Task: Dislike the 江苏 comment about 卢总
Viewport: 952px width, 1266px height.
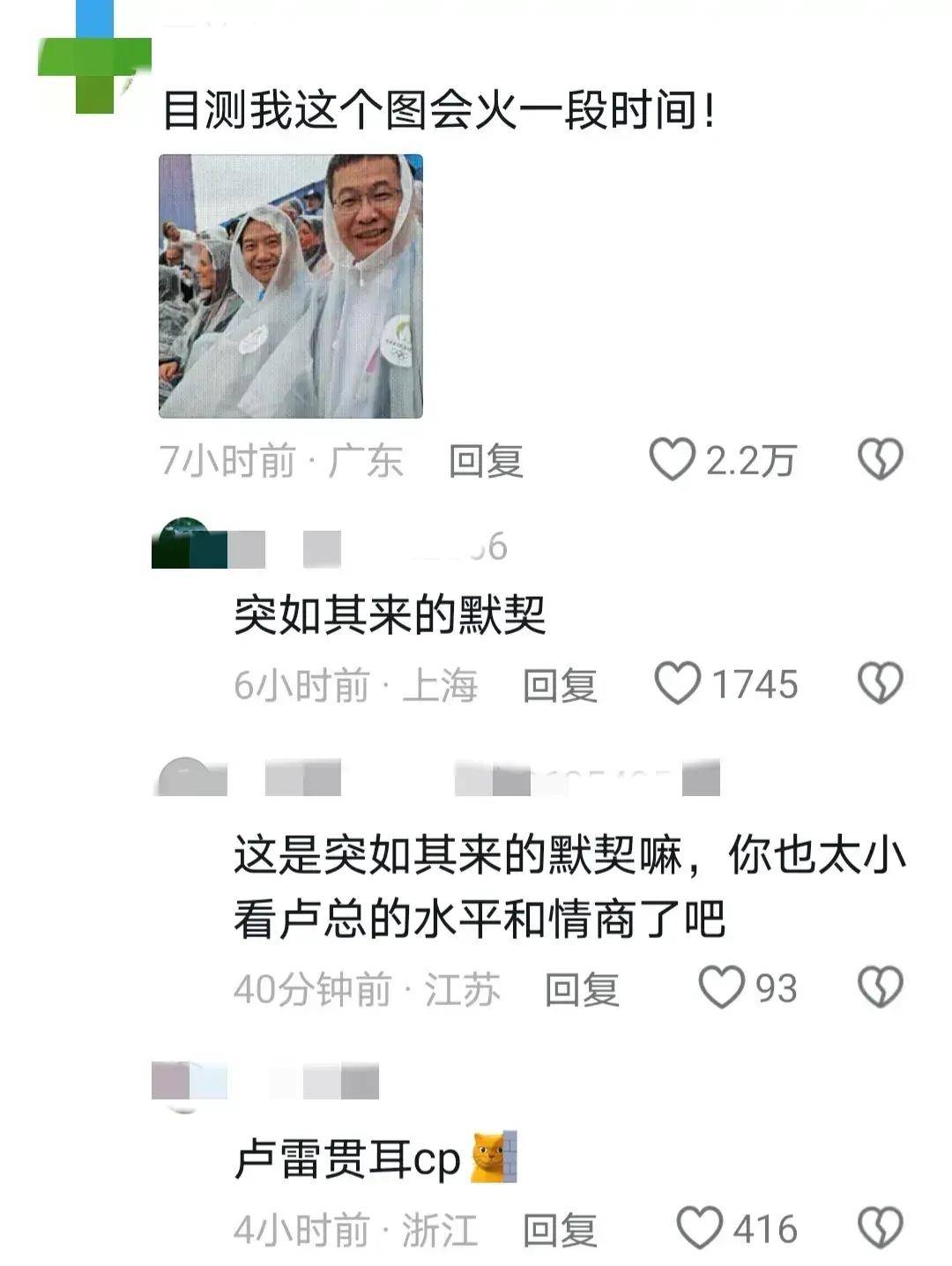Action: click(x=881, y=987)
